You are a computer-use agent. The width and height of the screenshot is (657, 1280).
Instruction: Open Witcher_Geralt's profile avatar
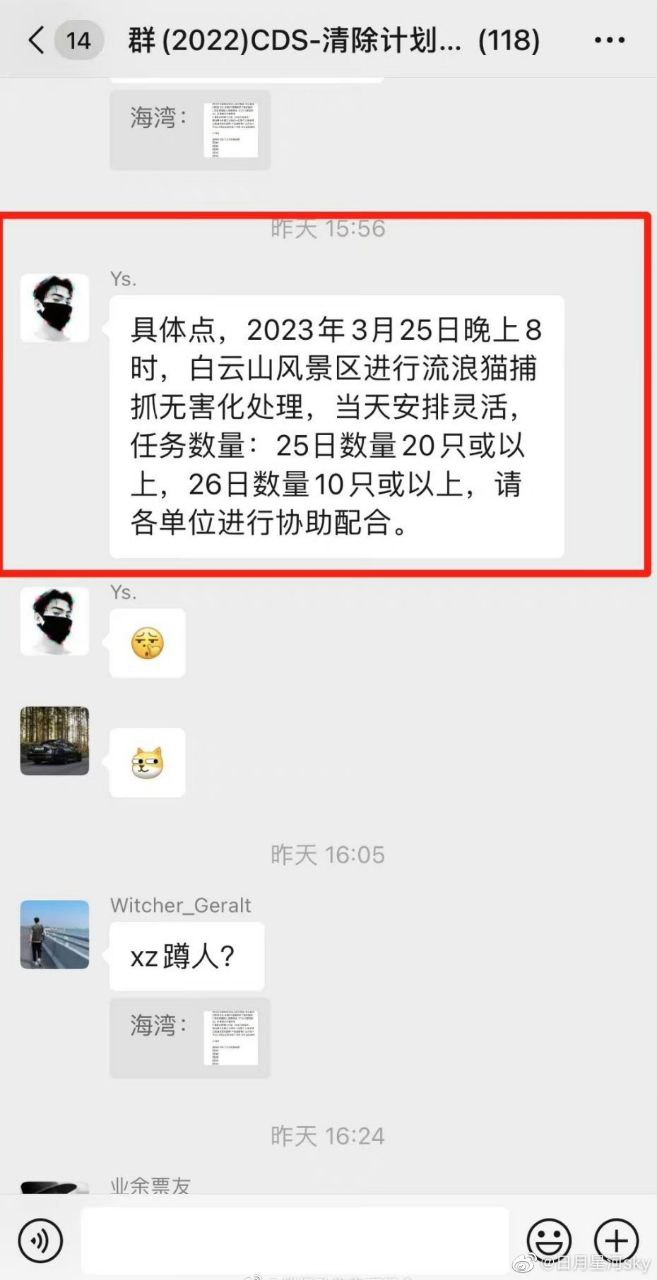[55, 934]
